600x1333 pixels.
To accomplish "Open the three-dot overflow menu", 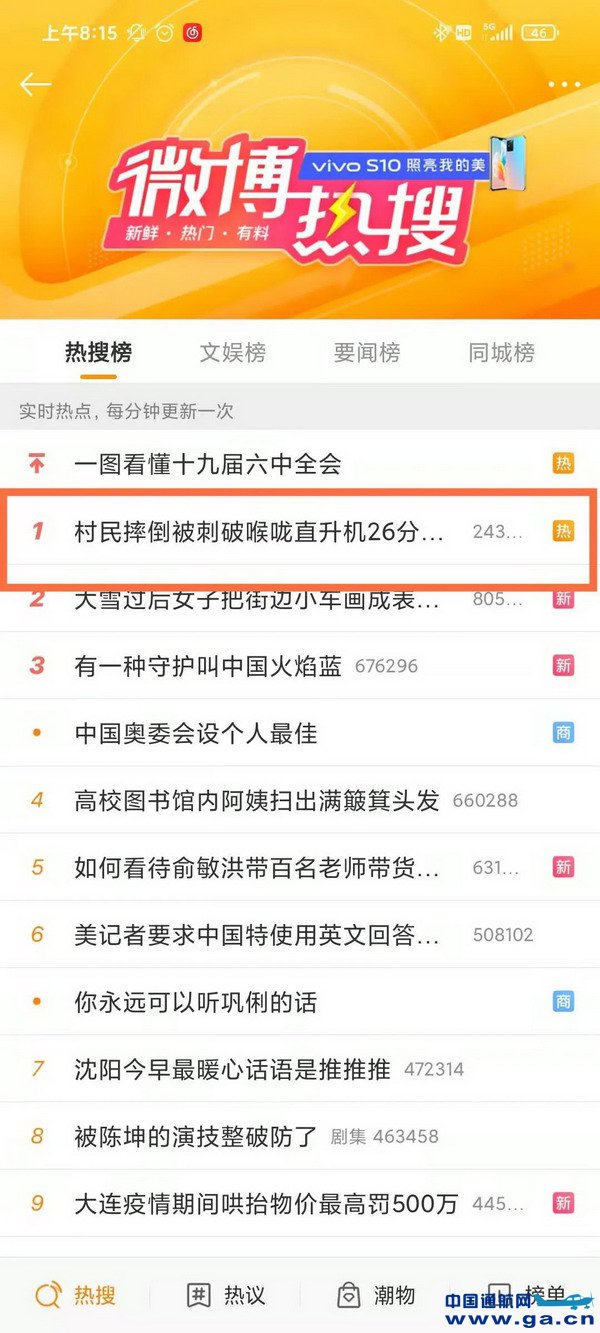I will point(563,85).
